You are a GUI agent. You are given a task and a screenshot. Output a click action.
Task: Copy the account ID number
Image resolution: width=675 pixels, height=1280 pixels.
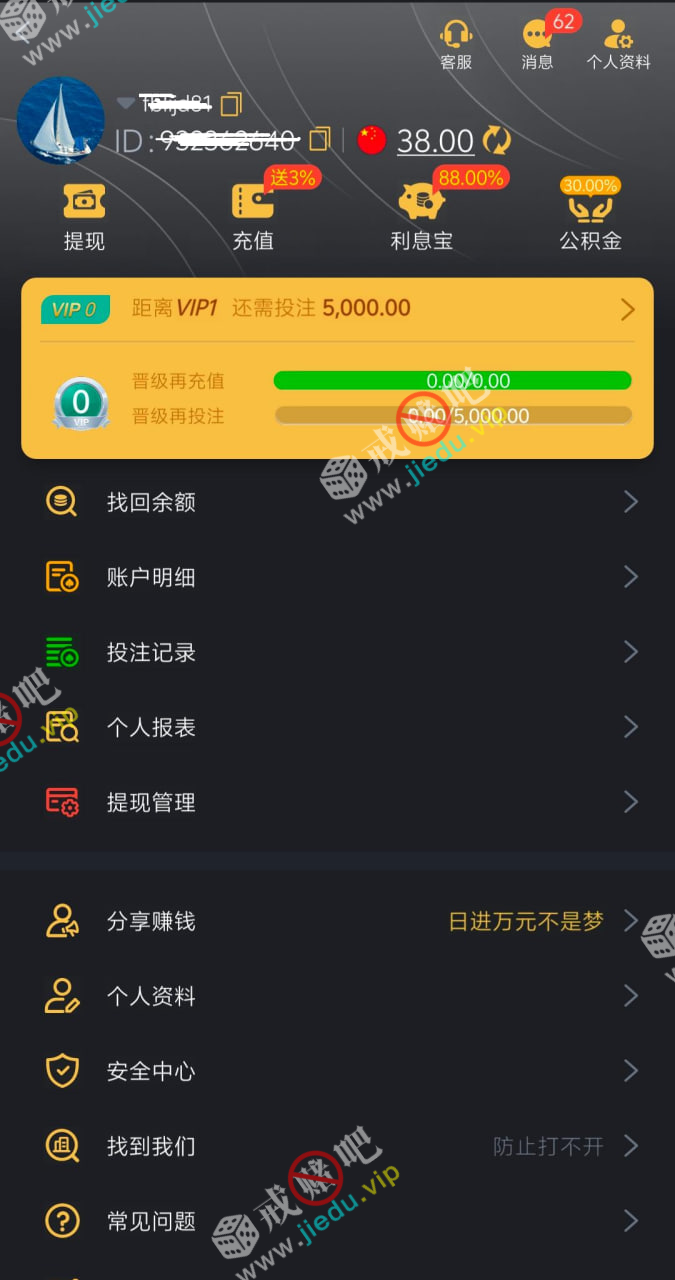click(320, 139)
